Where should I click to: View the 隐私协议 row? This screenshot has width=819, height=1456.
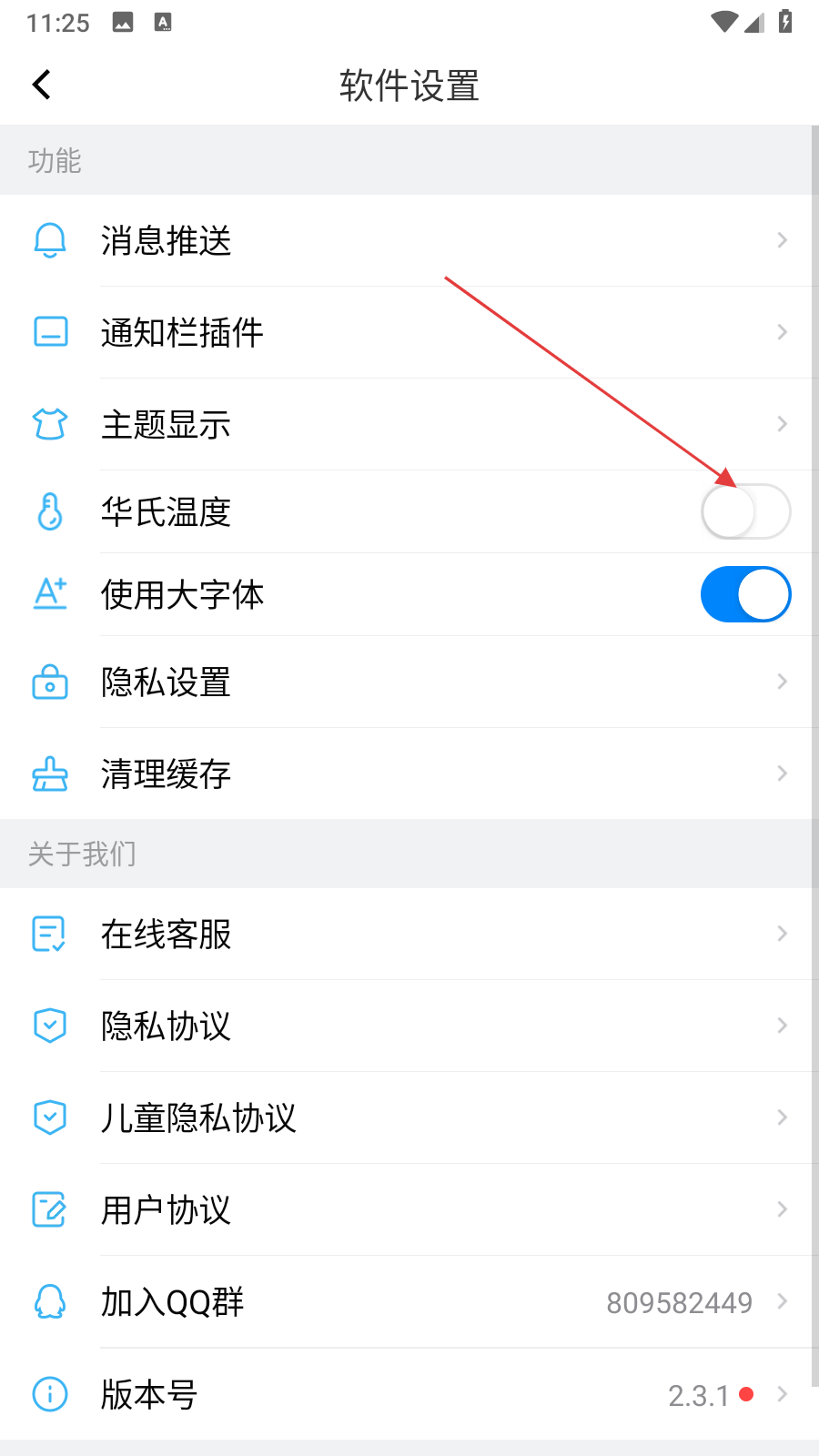[x=409, y=1026]
